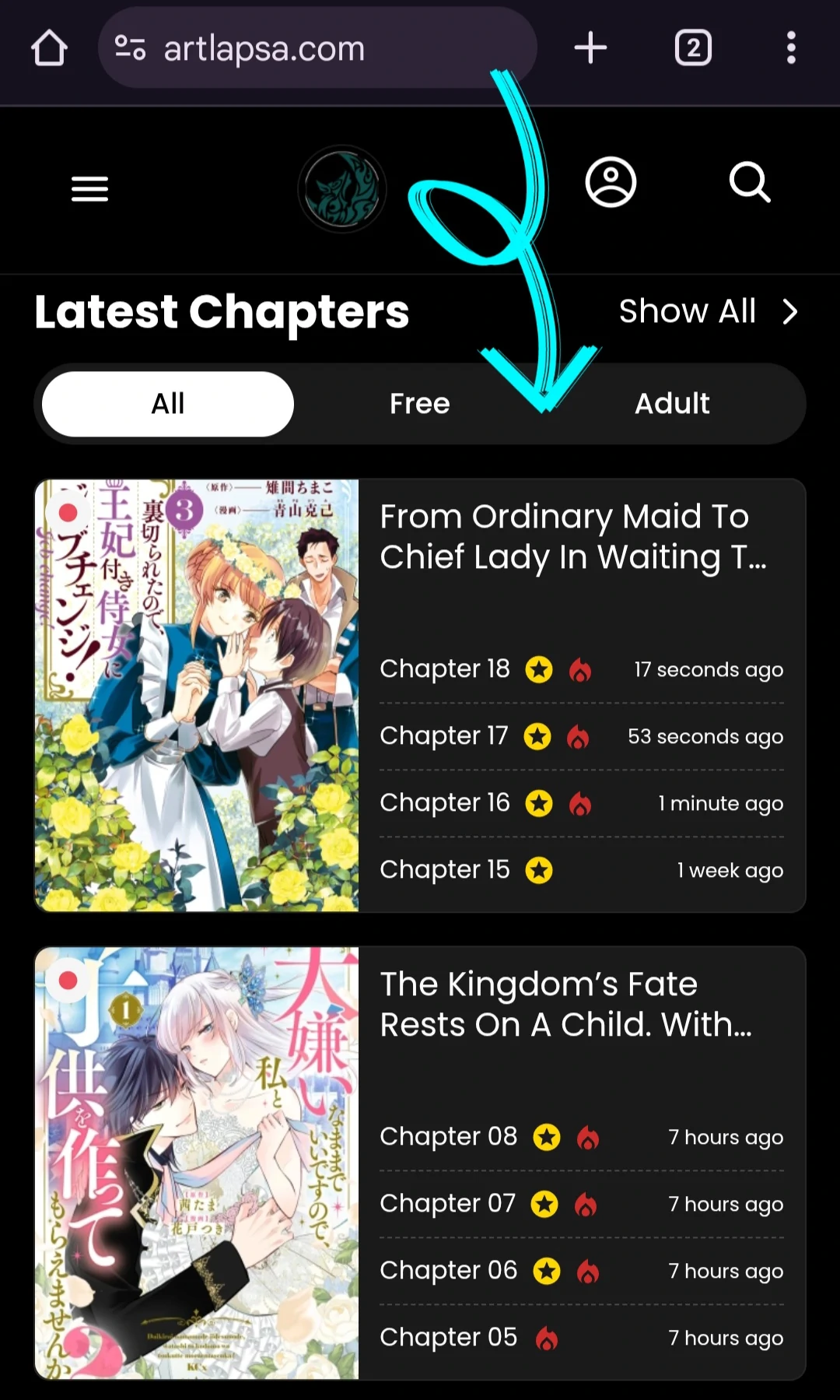This screenshot has height=1400, width=840.
Task: Open the site search
Action: click(x=750, y=183)
